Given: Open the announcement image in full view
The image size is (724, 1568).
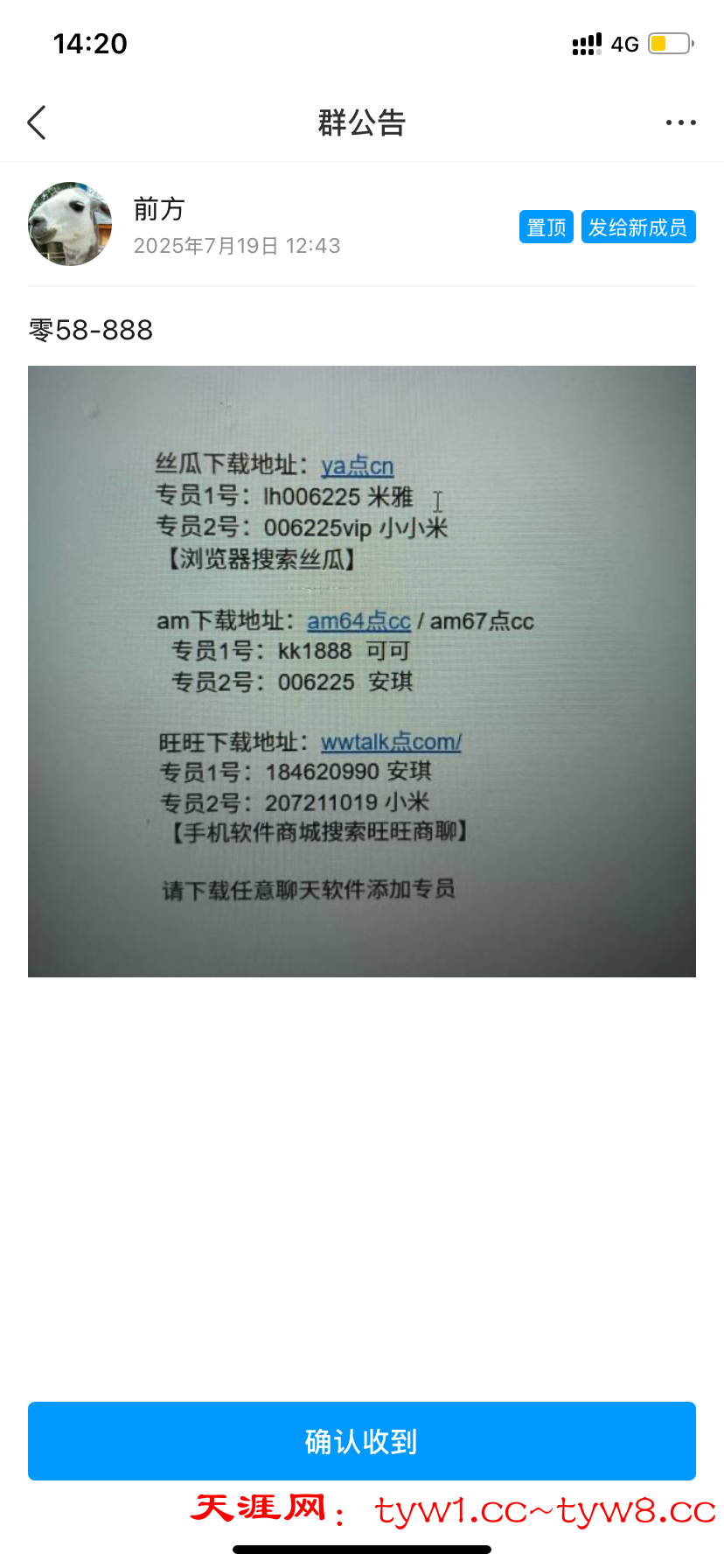Looking at the screenshot, I should tap(362, 671).
